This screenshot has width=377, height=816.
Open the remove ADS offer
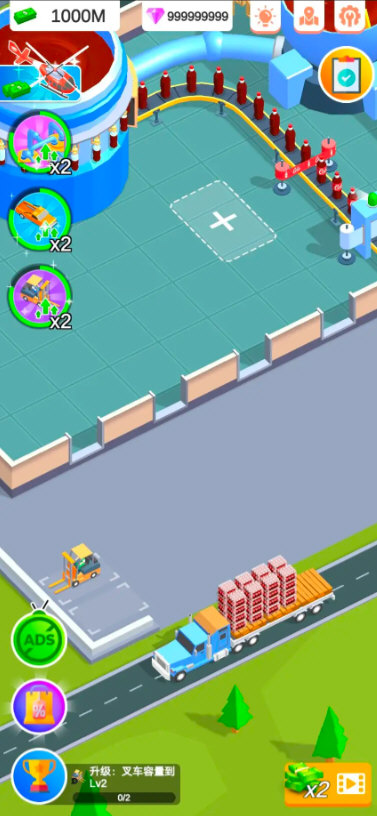click(39, 638)
